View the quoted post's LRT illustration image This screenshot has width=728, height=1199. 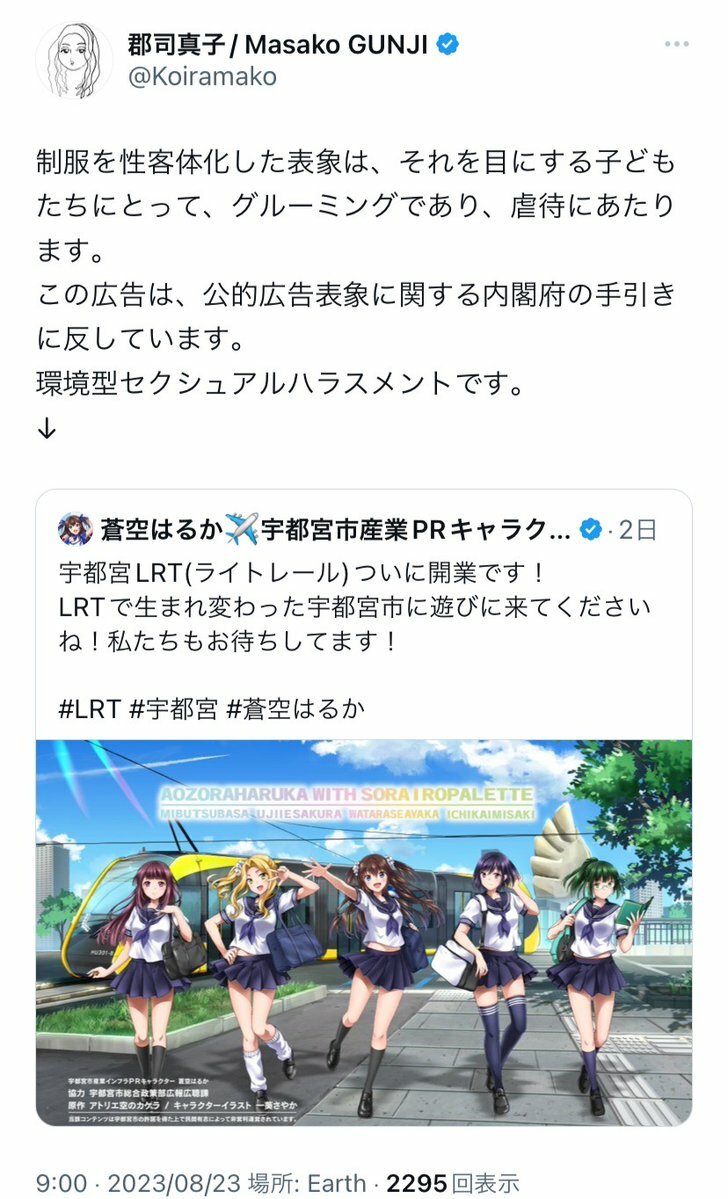(x=363, y=931)
